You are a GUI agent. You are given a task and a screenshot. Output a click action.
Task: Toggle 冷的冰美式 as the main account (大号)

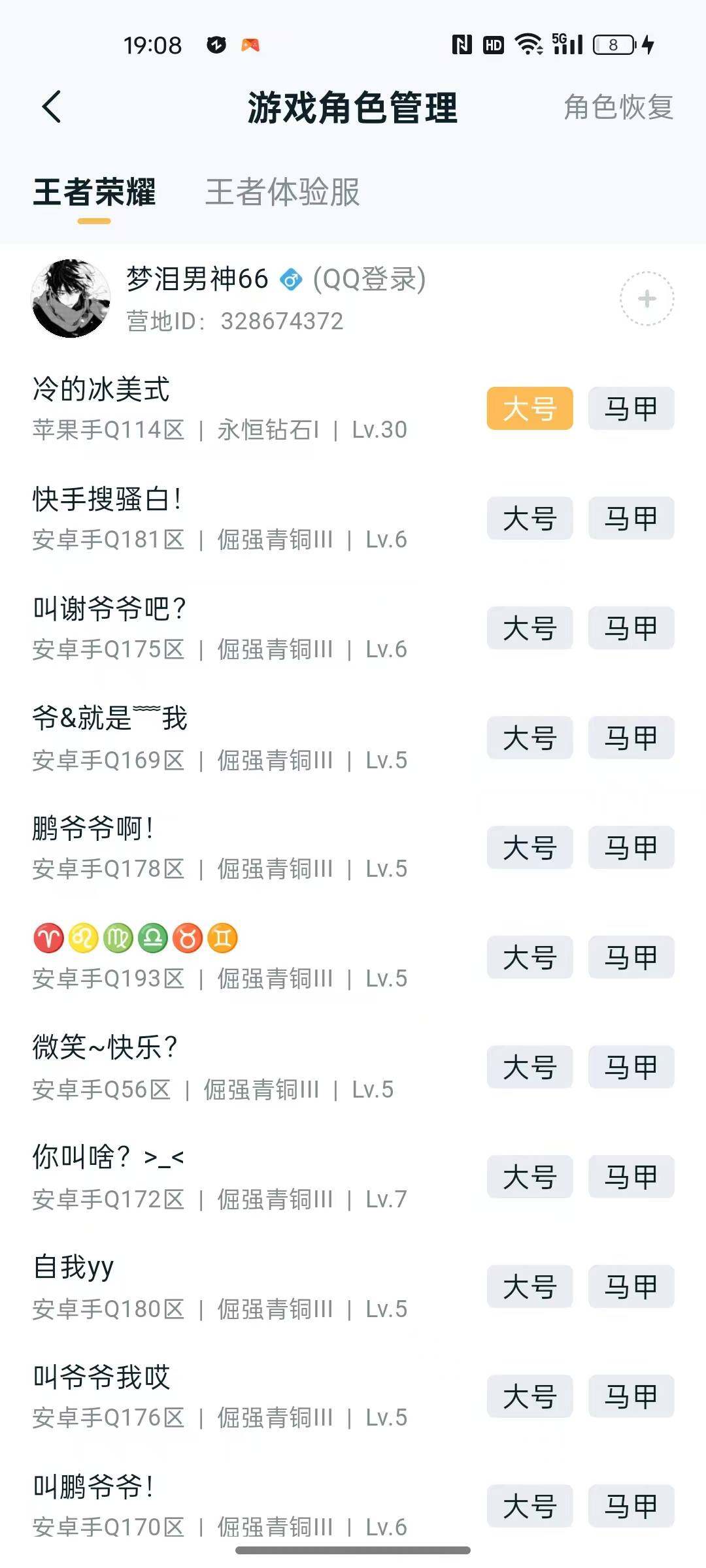click(x=529, y=408)
